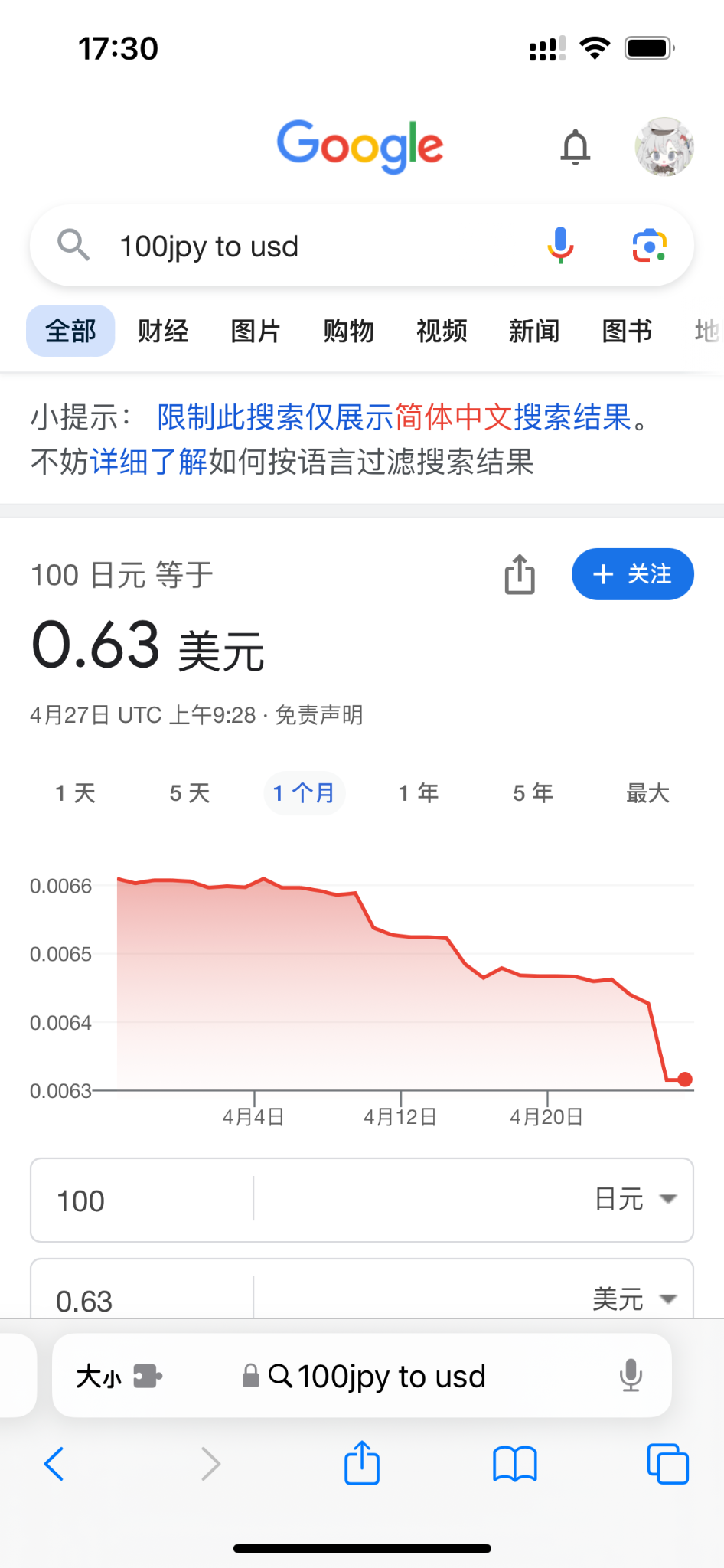Open Google Lens camera search
The width and height of the screenshot is (724, 1568).
[x=649, y=246]
